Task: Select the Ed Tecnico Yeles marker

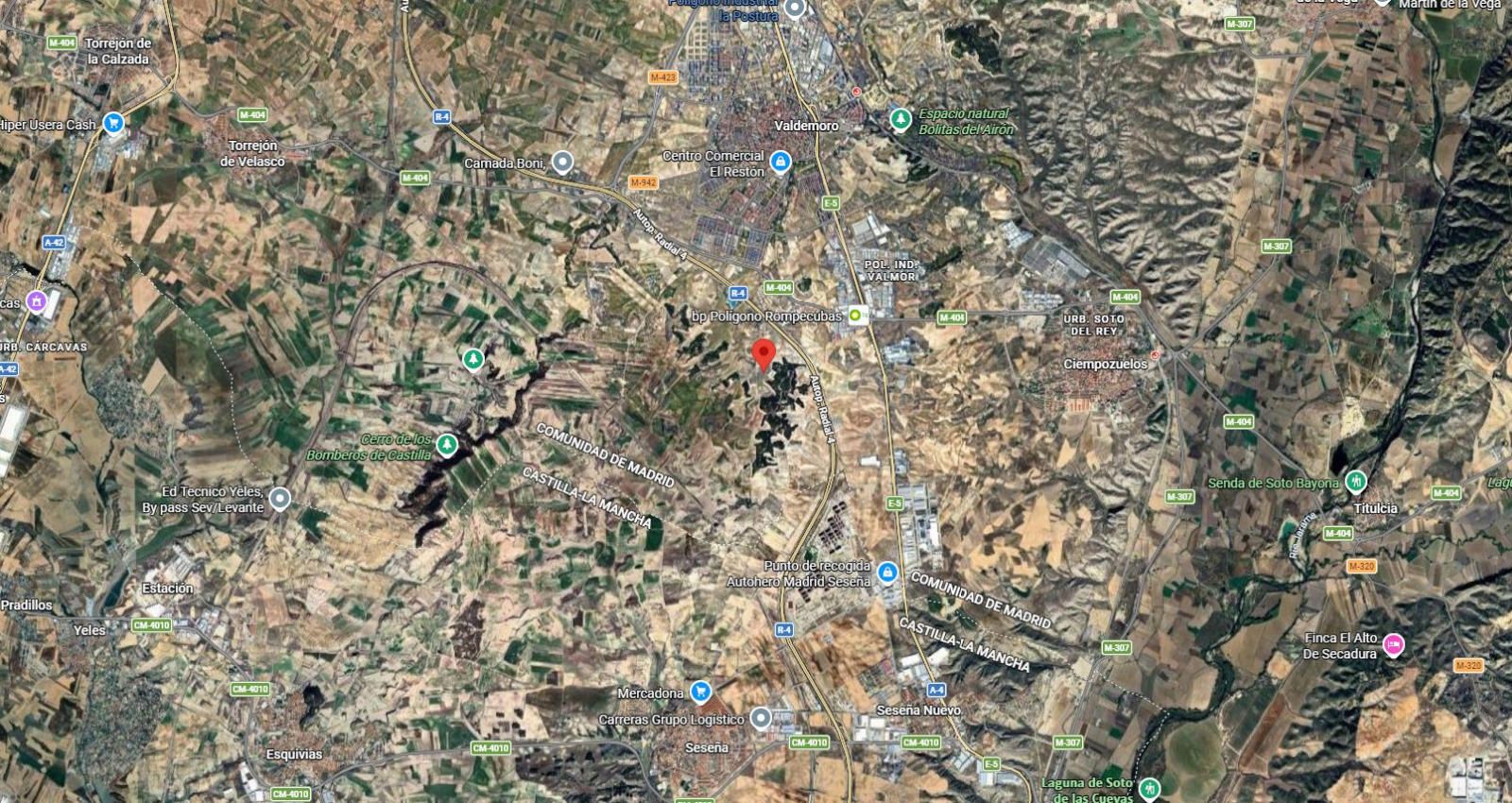Action: (x=280, y=498)
